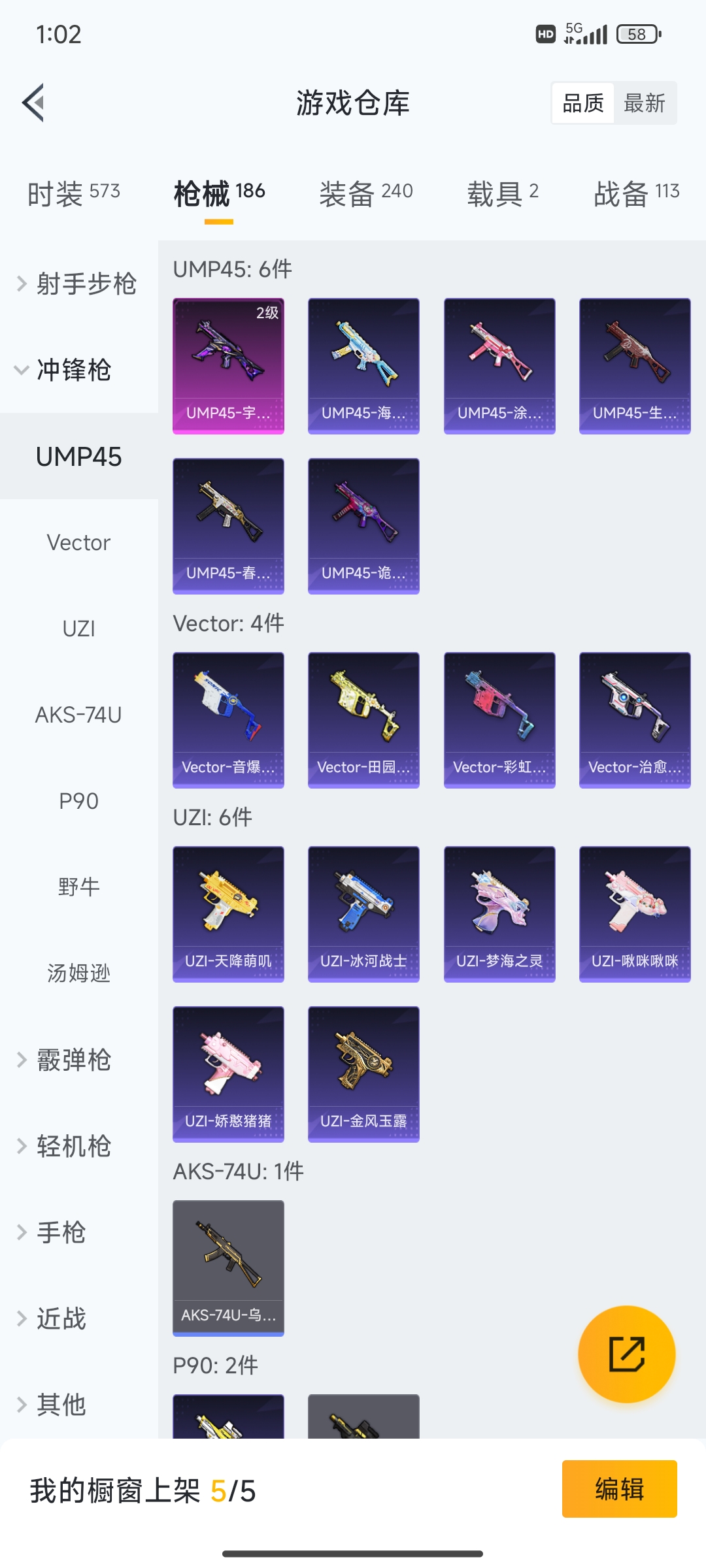Open the UZI-天降萌叽 skin
Image resolution: width=706 pixels, height=1568 pixels.
point(228,914)
